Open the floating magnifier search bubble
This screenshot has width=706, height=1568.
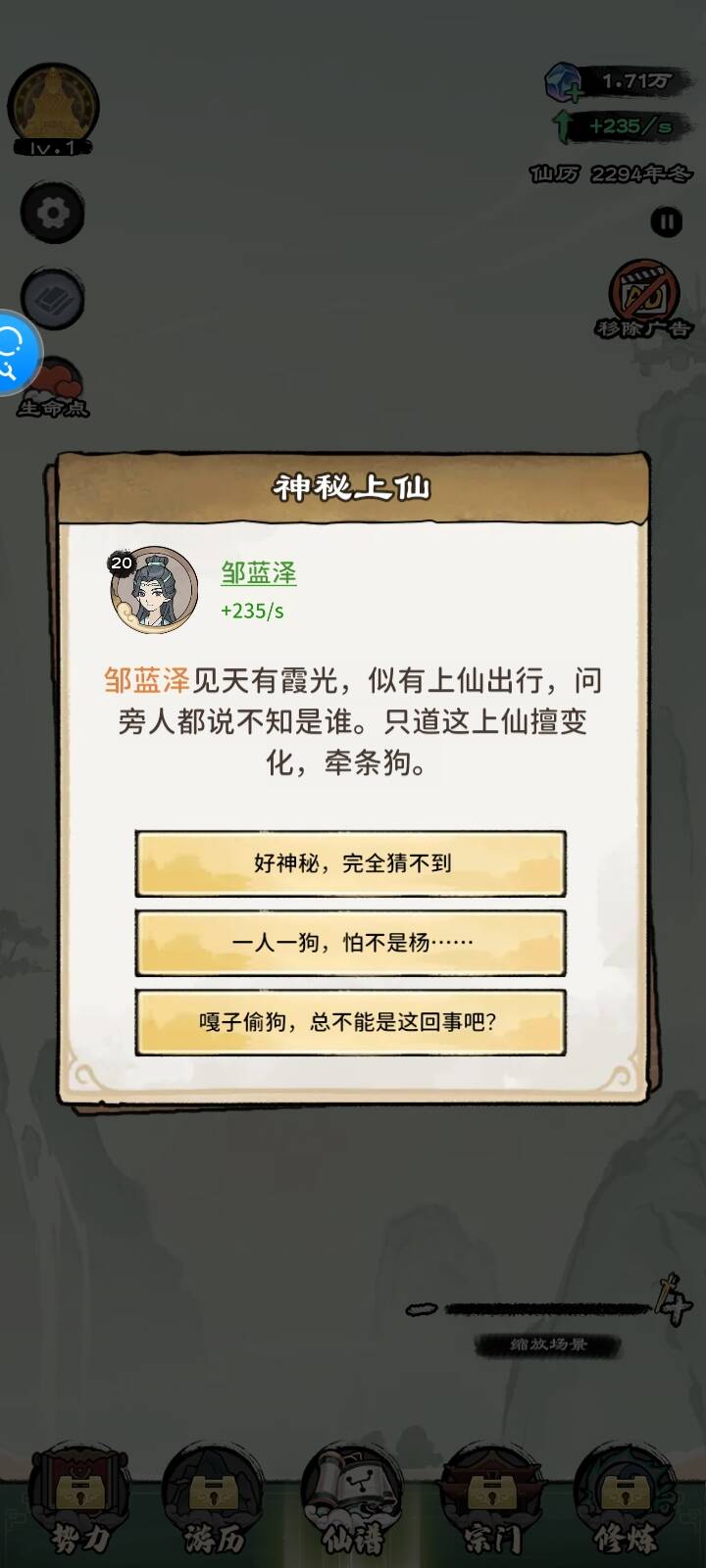[12, 353]
